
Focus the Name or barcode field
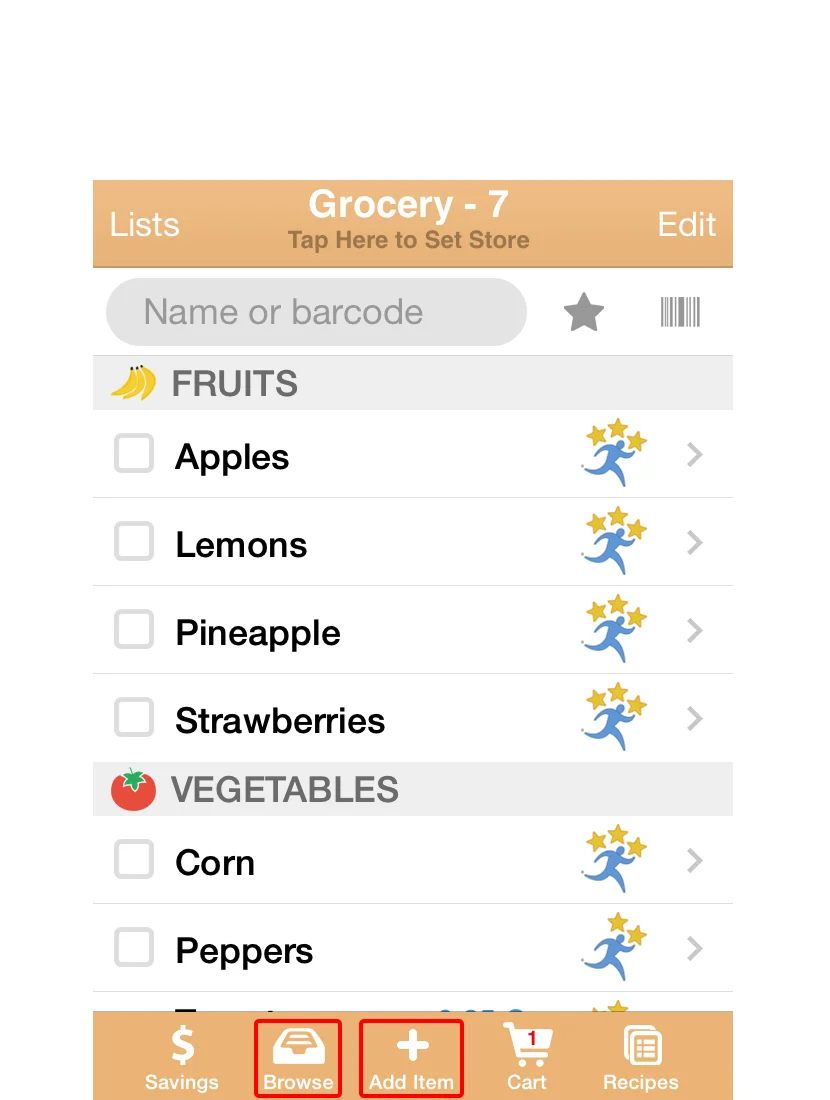pyautogui.click(x=316, y=312)
